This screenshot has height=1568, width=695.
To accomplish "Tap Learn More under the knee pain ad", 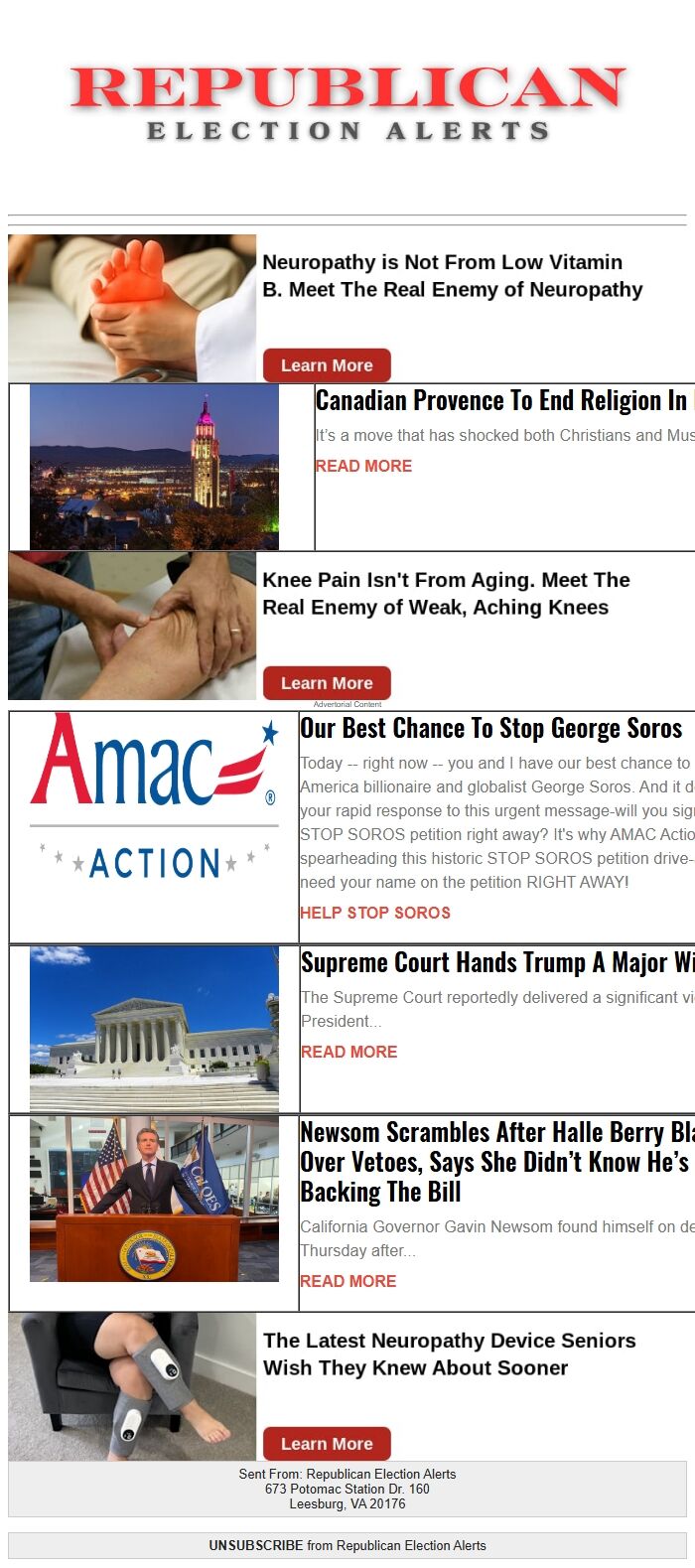I will (x=327, y=683).
